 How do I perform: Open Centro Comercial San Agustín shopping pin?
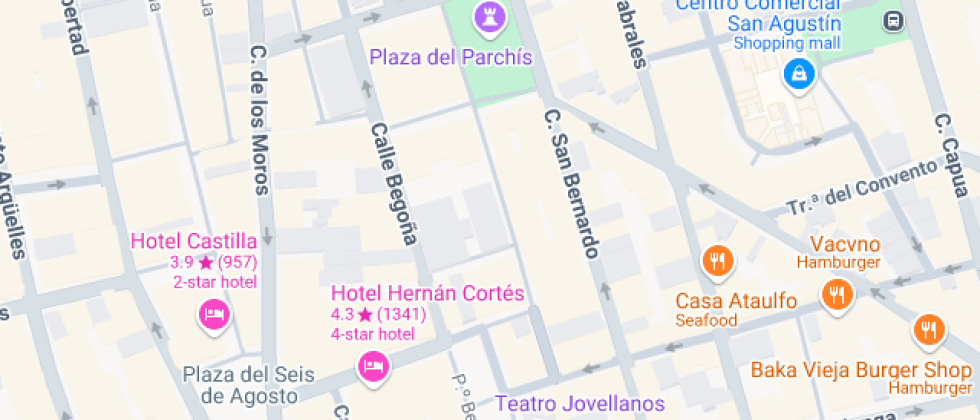(798, 73)
